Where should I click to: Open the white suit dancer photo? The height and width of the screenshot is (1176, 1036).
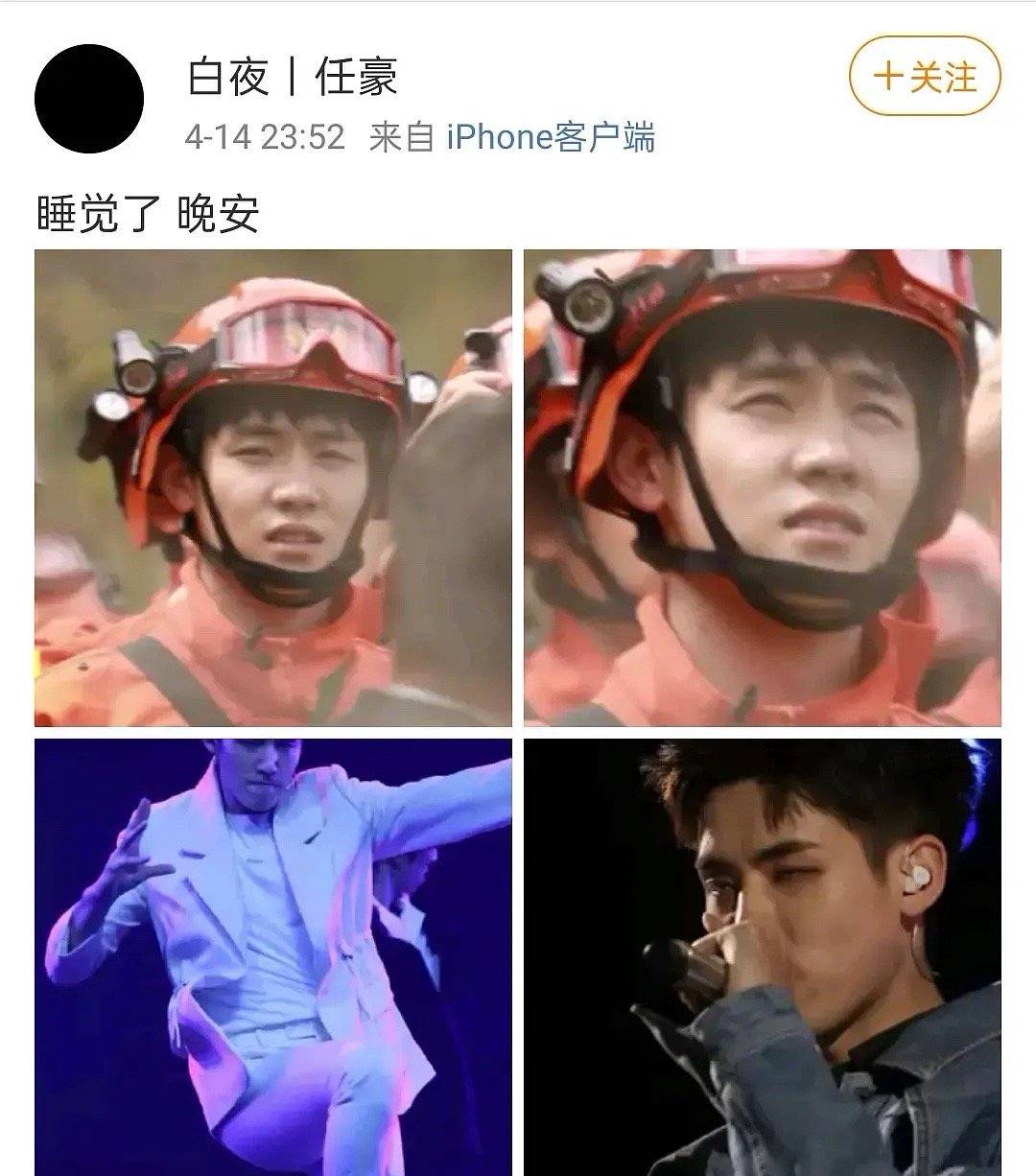[x=273, y=956]
